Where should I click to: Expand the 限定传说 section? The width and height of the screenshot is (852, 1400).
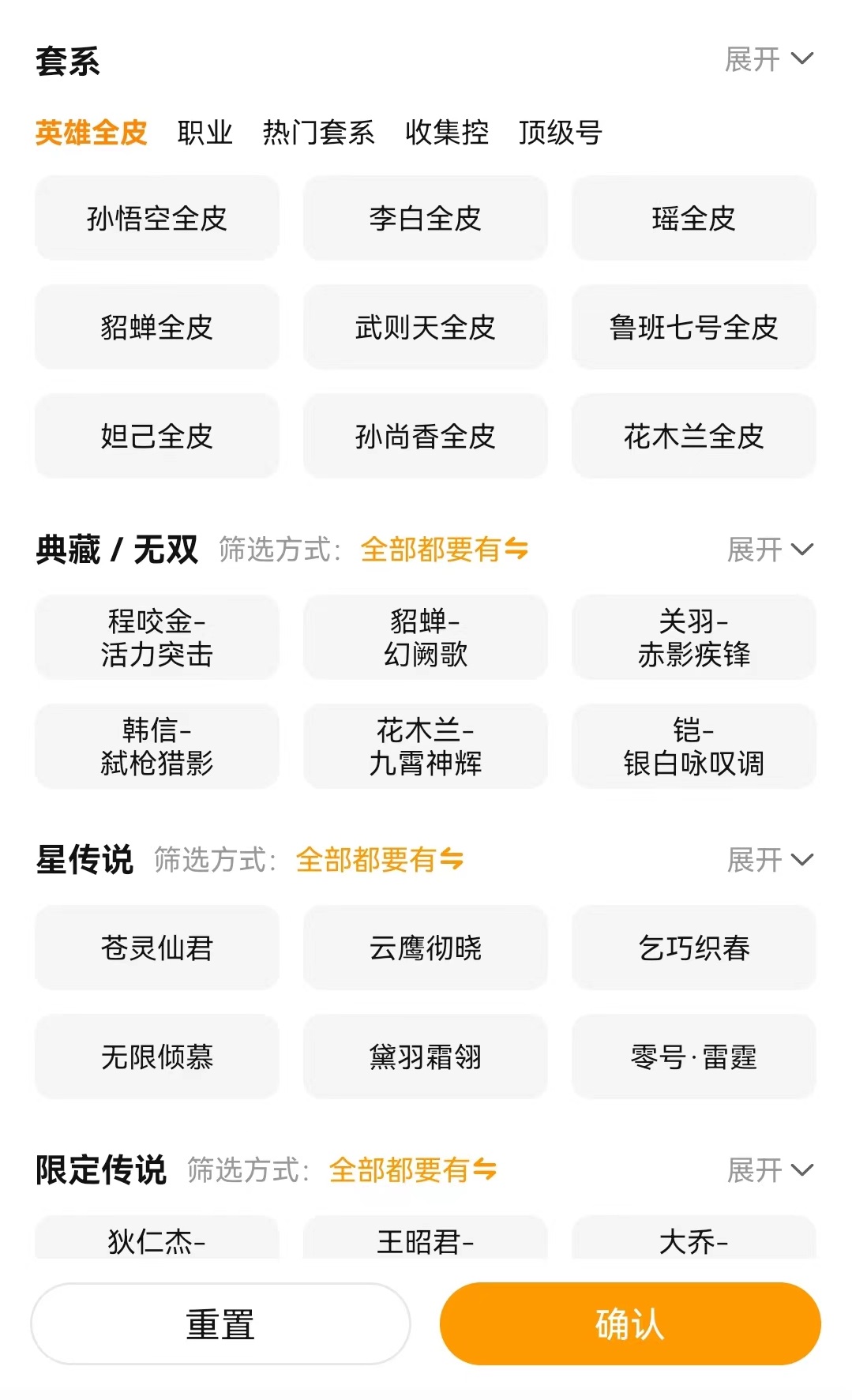point(770,1170)
